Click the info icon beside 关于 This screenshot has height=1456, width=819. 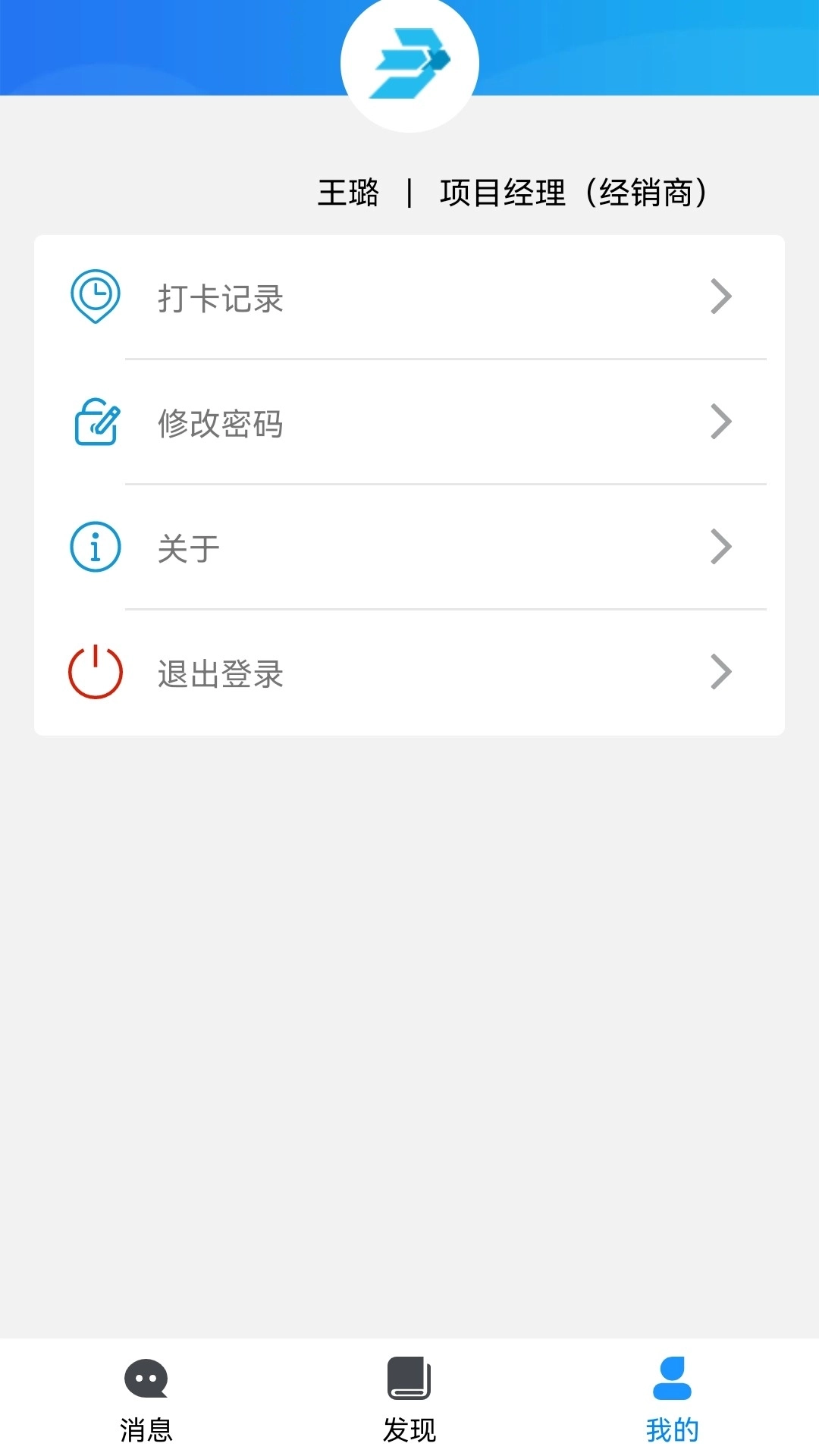coord(93,548)
